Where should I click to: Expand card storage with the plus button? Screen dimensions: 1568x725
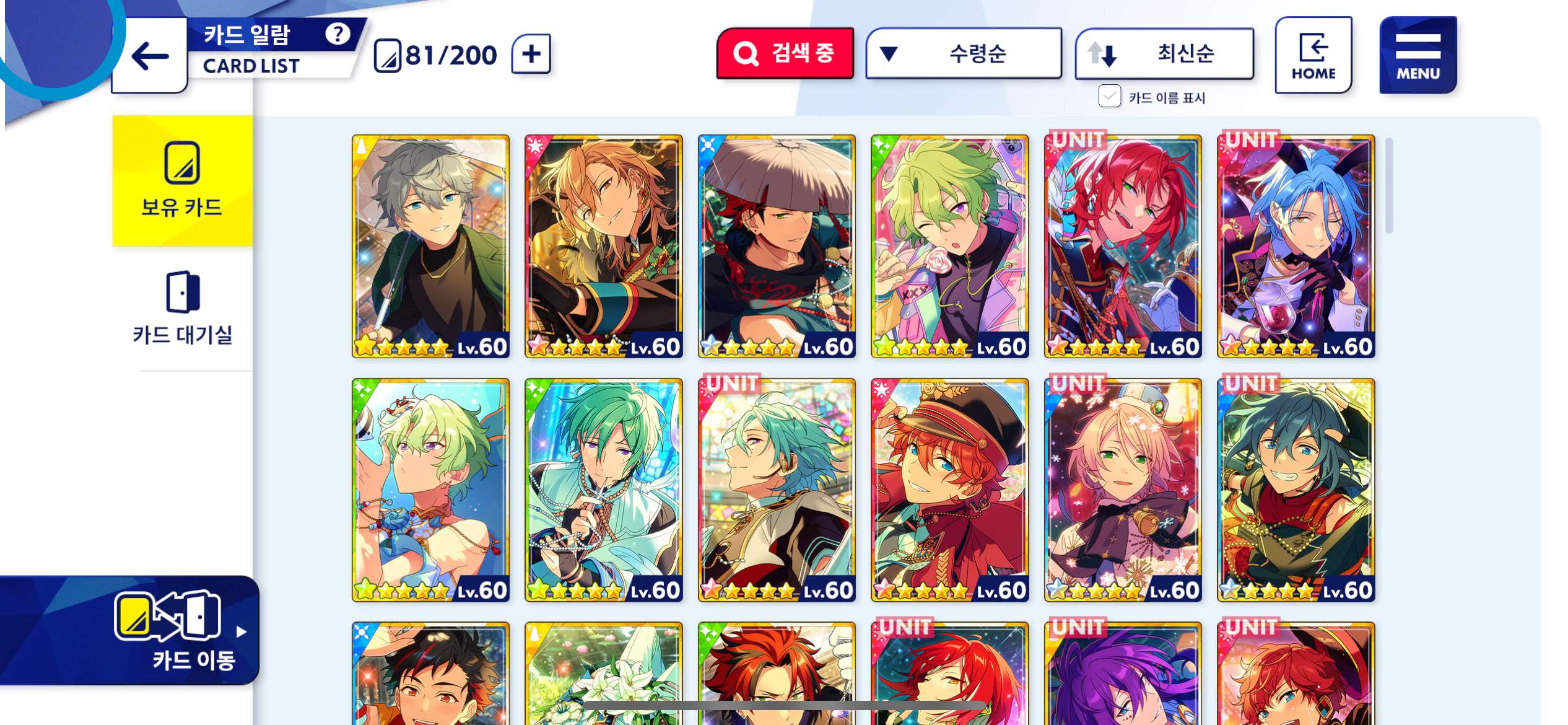[531, 55]
